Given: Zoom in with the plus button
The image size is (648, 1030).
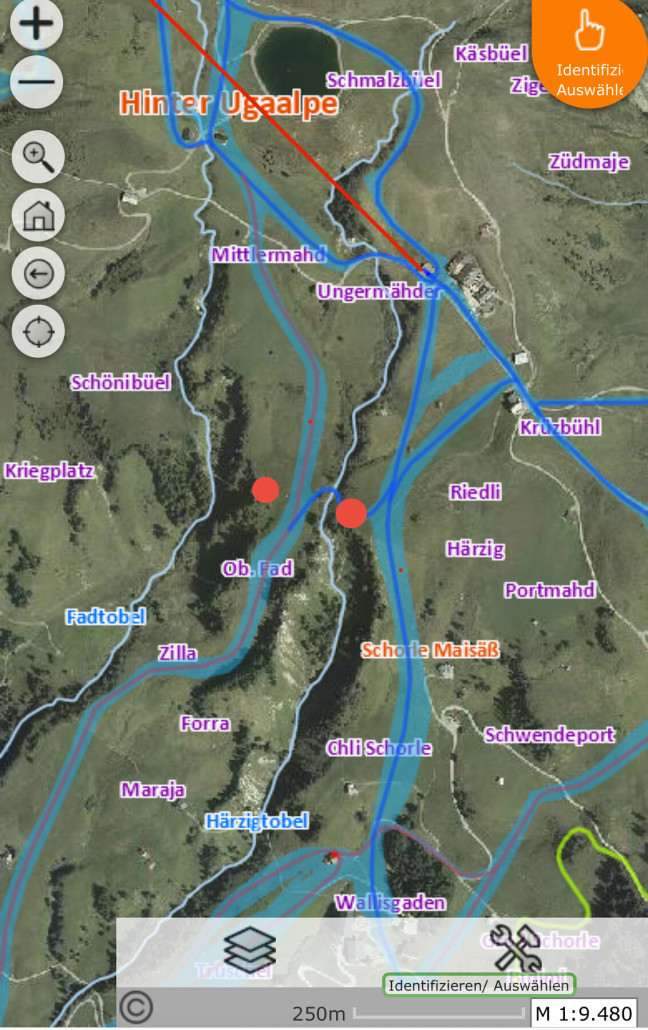Looking at the screenshot, I should [36, 24].
